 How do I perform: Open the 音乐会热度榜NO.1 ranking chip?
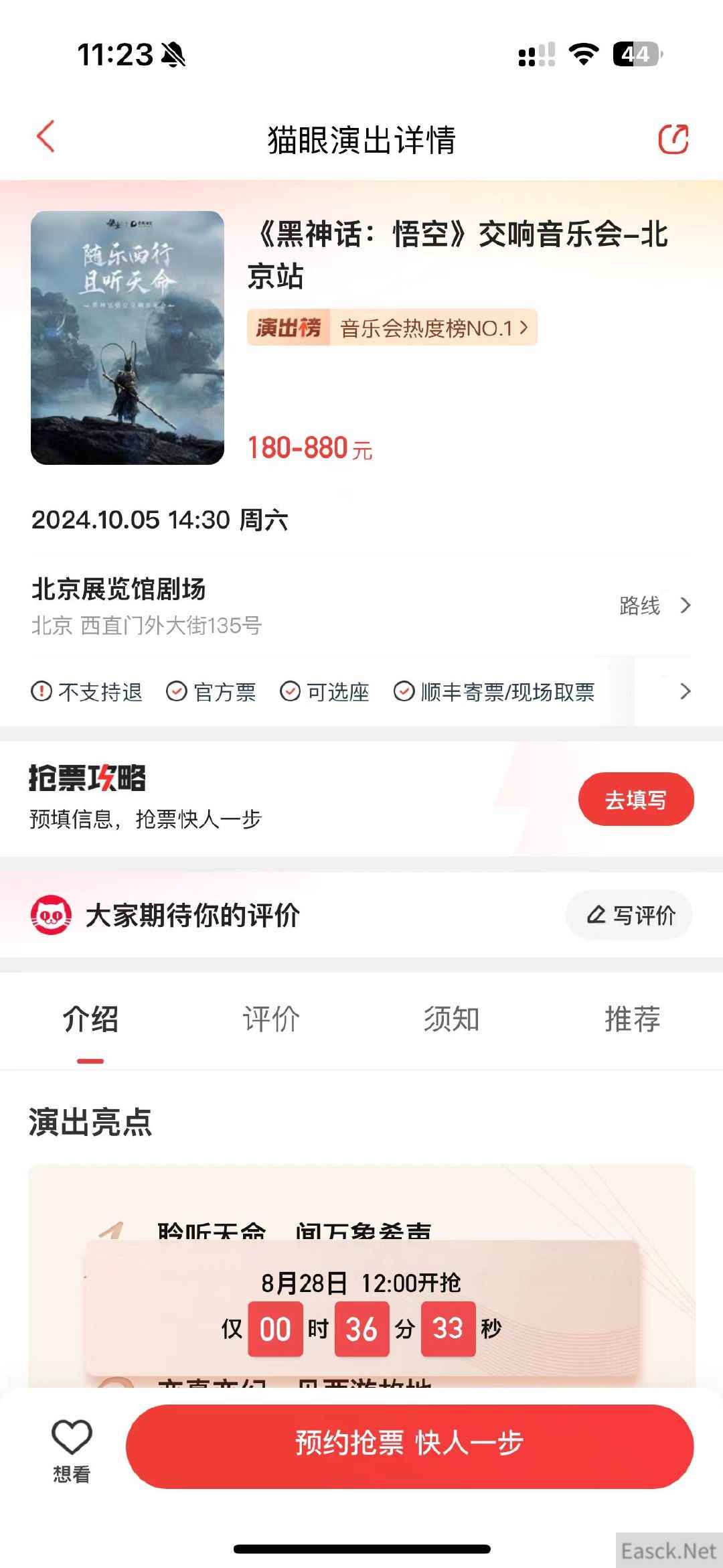coord(392,328)
